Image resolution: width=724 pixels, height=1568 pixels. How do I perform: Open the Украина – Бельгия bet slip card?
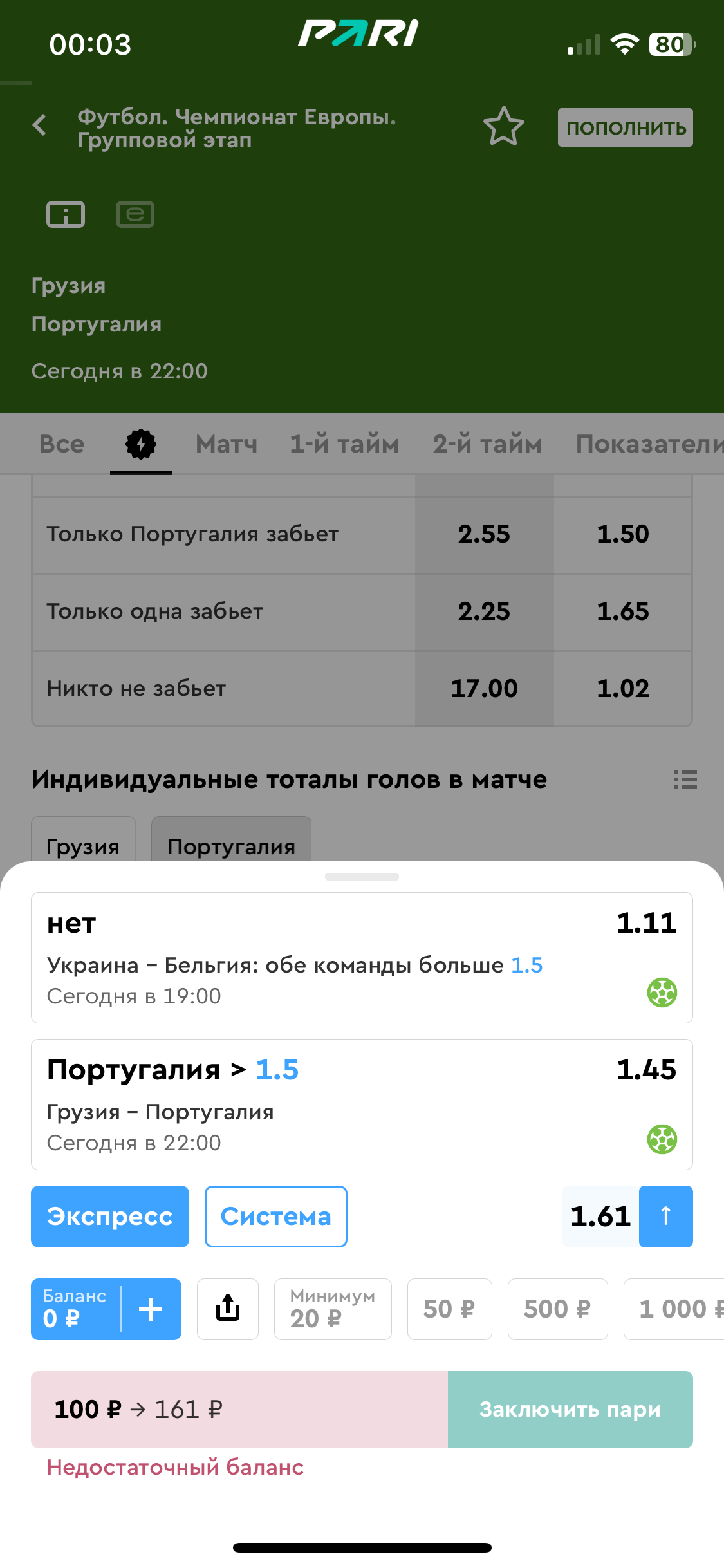pyautogui.click(x=362, y=958)
